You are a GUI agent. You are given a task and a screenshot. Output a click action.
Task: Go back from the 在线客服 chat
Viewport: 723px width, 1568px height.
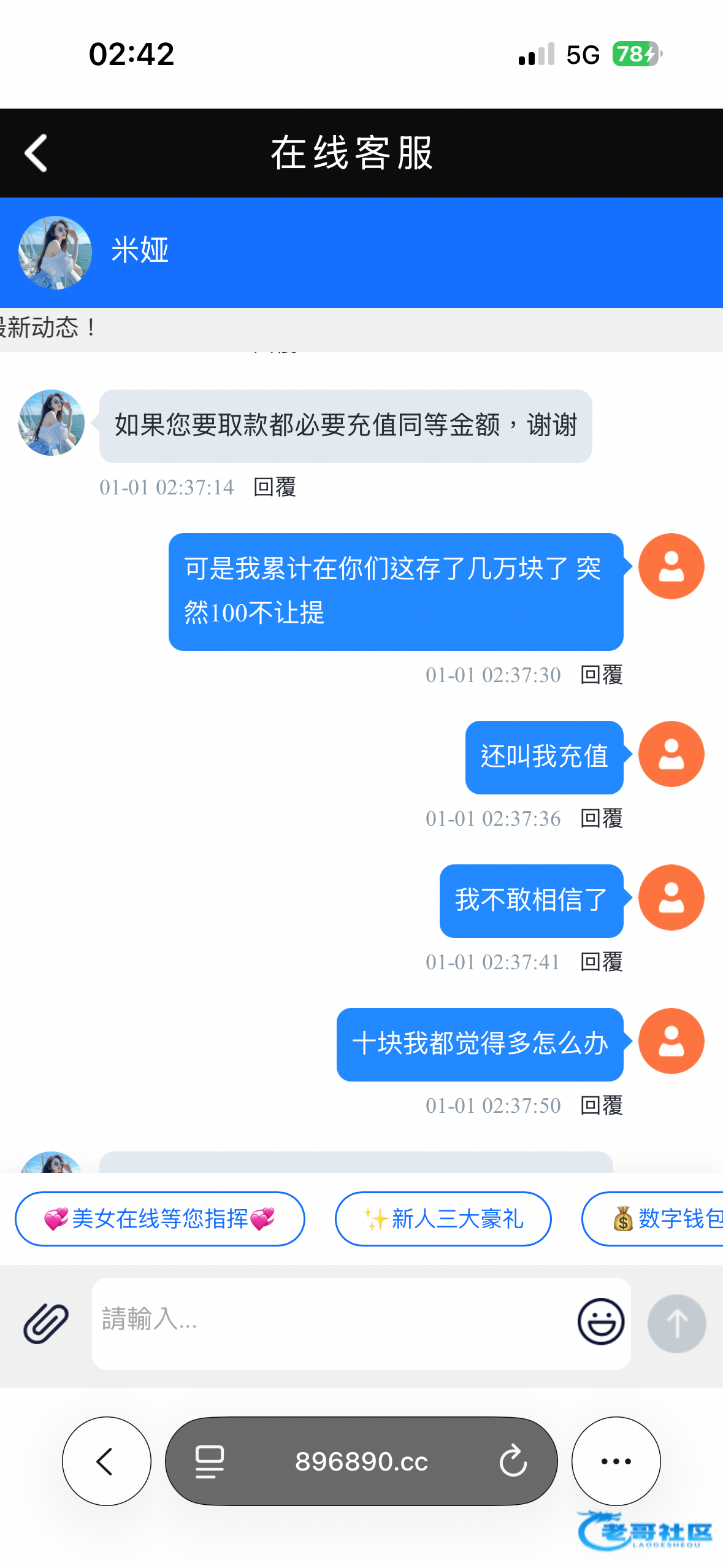pyautogui.click(x=36, y=153)
